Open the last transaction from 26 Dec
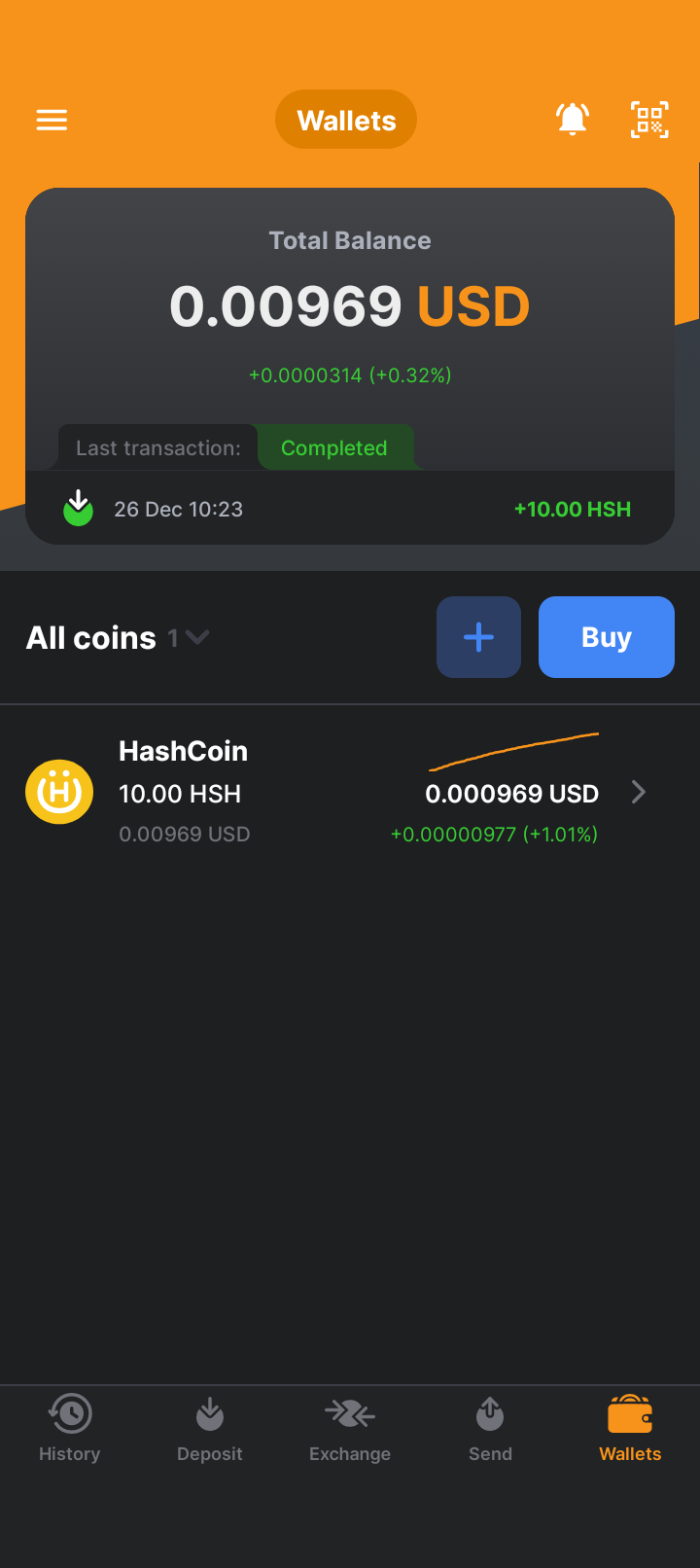Viewport: 700px width, 1568px height. tap(349, 509)
